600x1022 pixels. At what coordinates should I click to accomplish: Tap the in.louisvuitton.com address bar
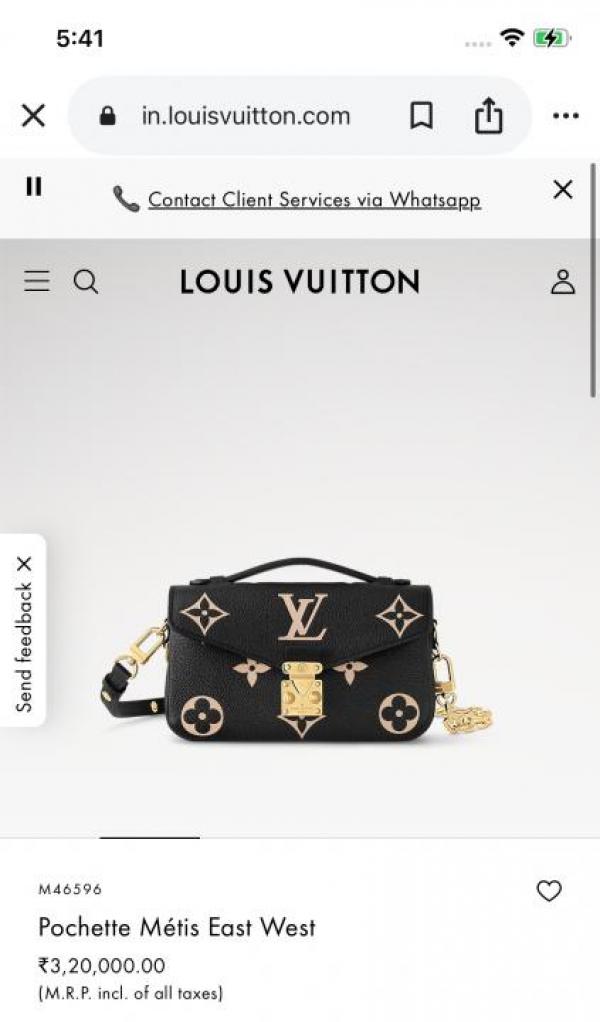coord(245,116)
